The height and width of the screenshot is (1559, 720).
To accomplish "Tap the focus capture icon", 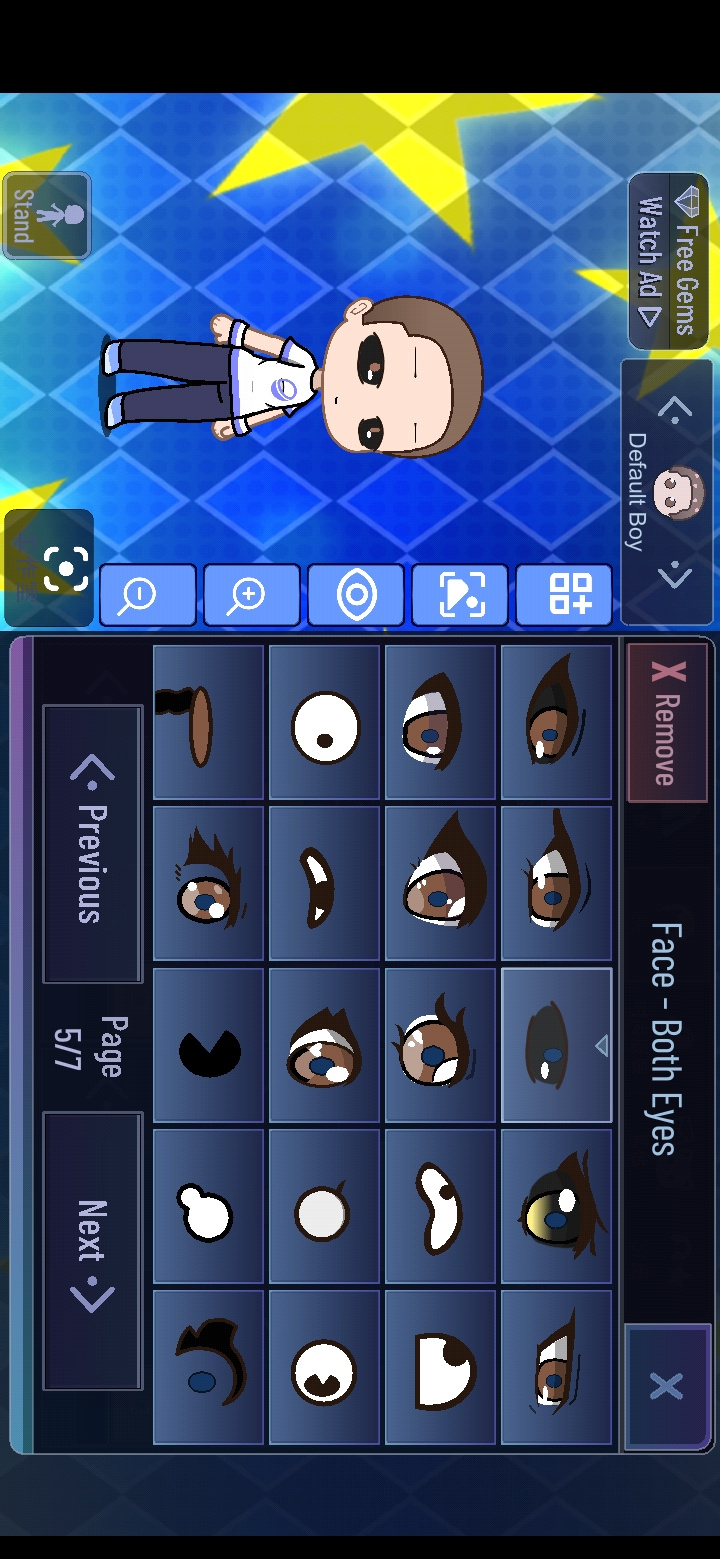I will coord(50,568).
